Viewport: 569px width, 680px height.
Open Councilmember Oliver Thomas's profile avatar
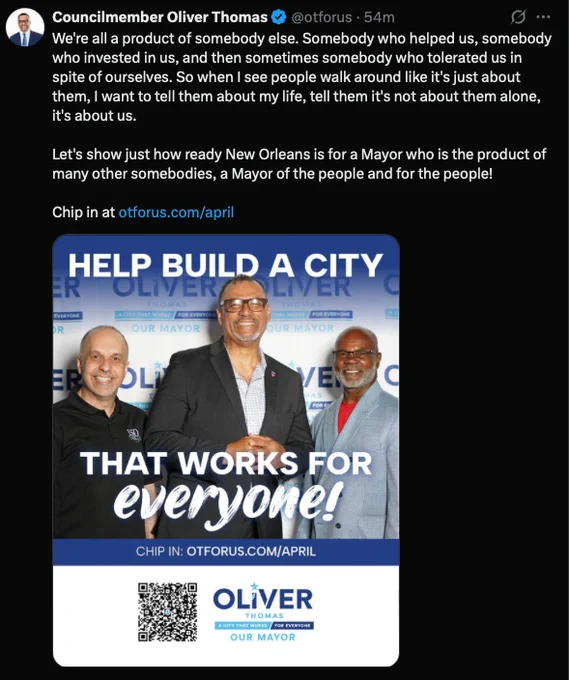(x=25, y=27)
